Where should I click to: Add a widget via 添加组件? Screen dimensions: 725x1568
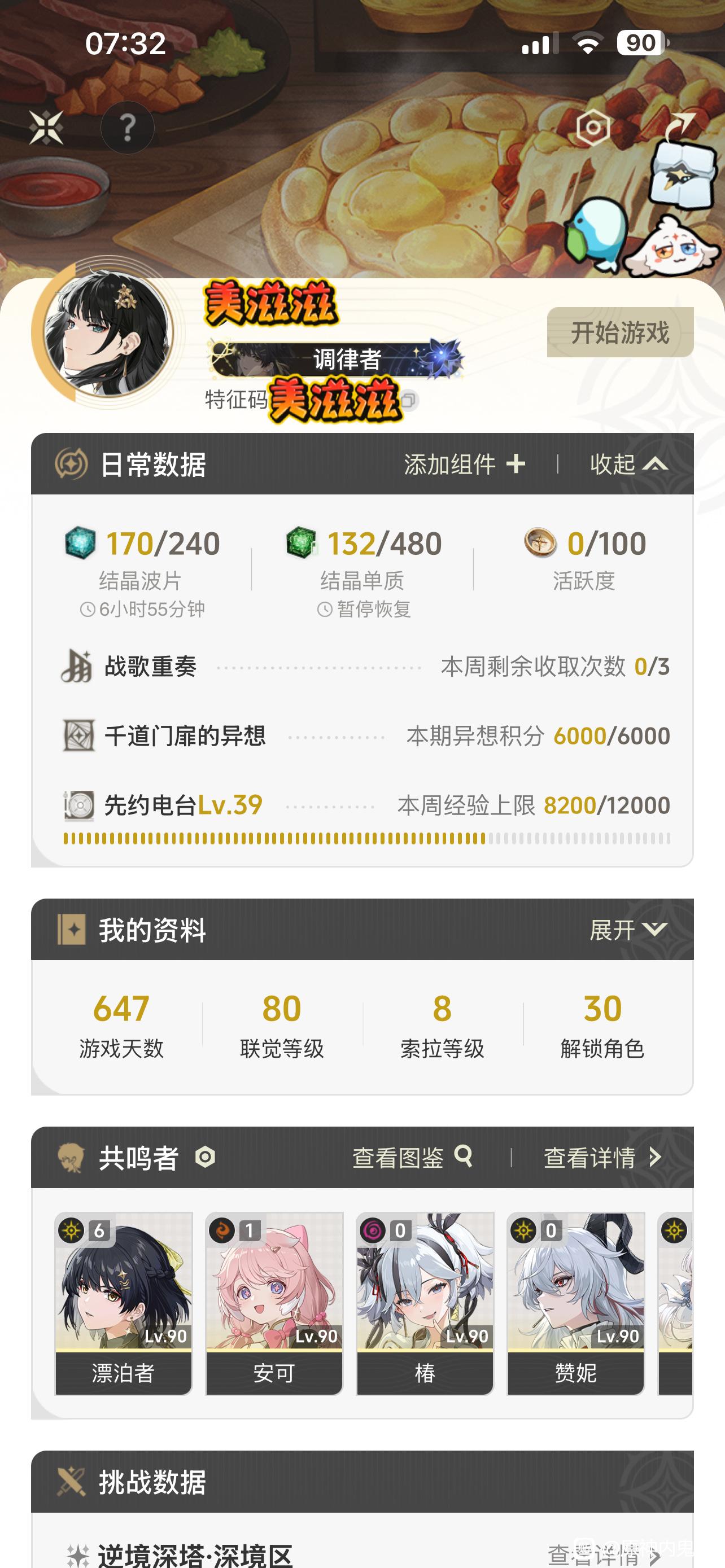(x=465, y=465)
